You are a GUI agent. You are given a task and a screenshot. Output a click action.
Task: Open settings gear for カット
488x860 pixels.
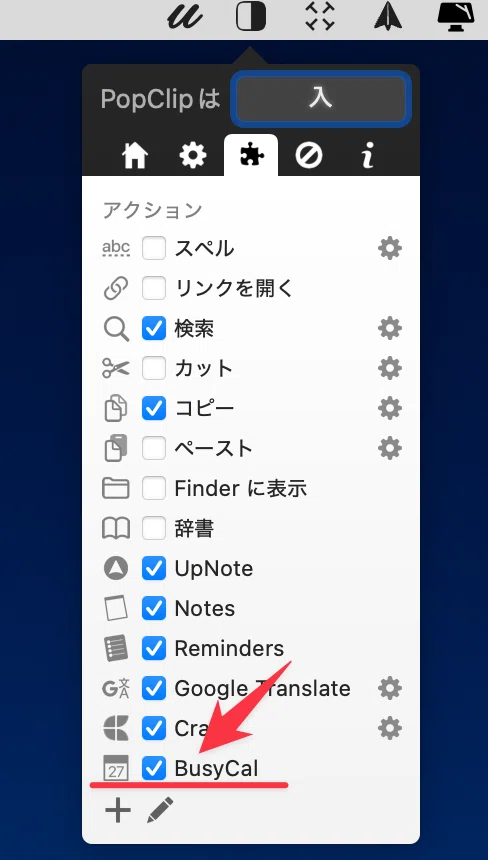(x=390, y=369)
